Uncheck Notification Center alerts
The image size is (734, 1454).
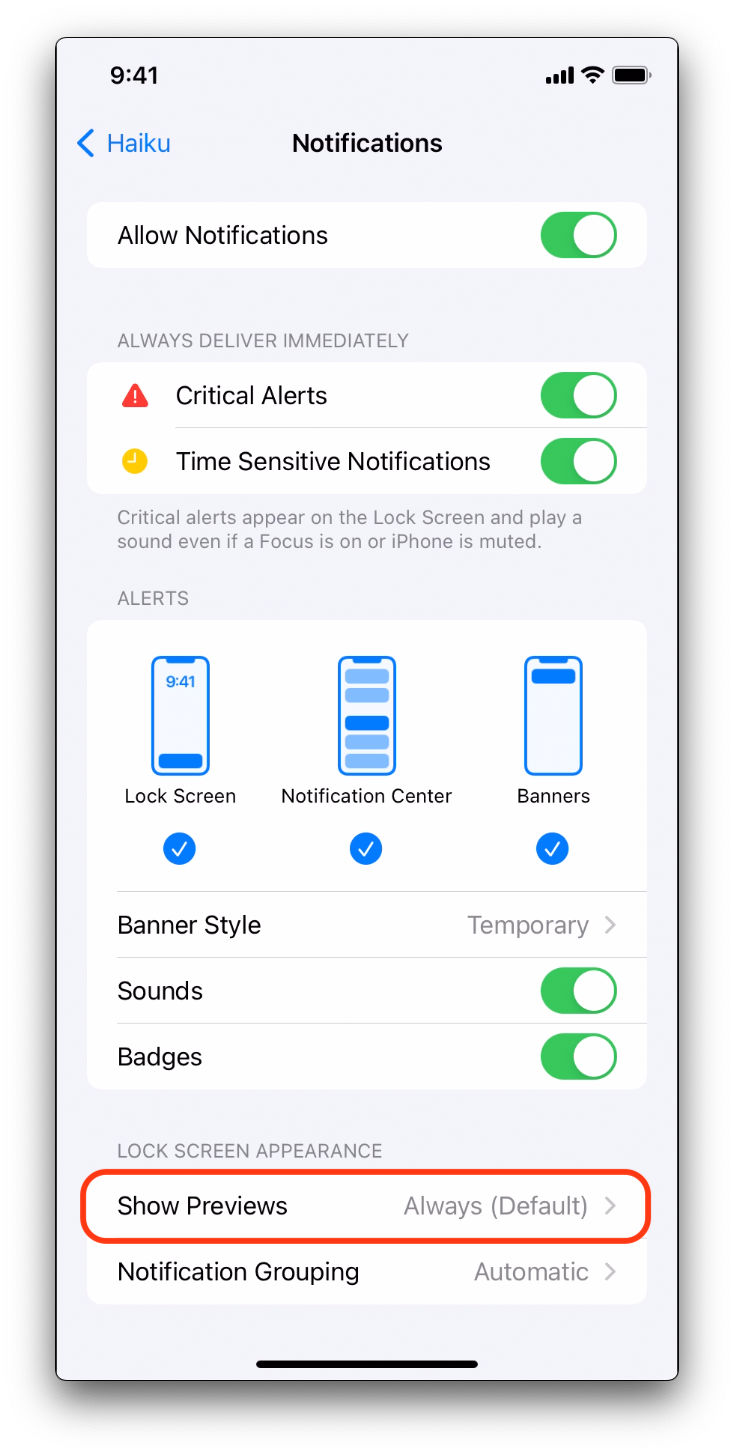click(366, 849)
